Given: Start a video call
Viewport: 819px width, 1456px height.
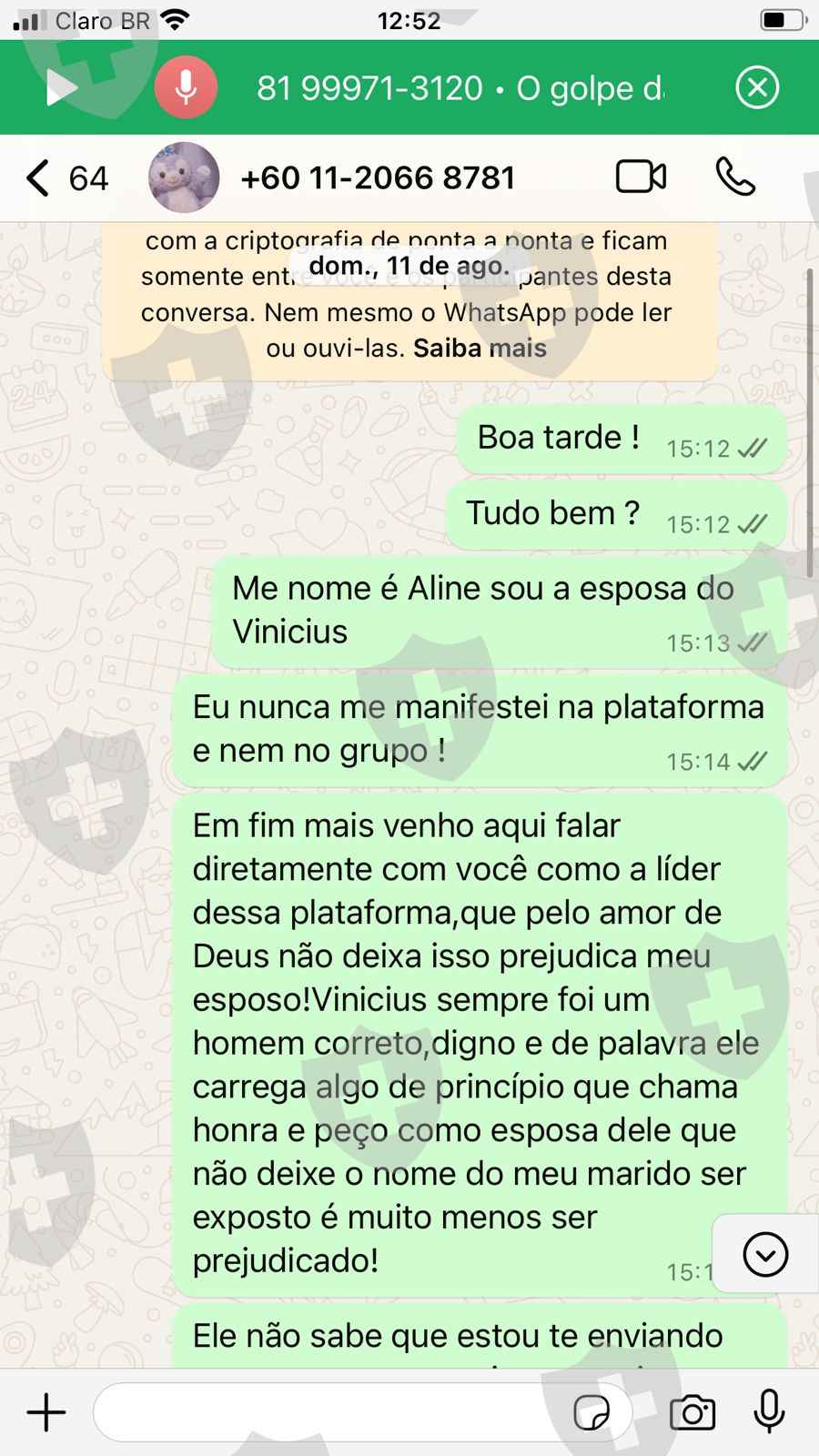Looking at the screenshot, I should click(x=642, y=177).
